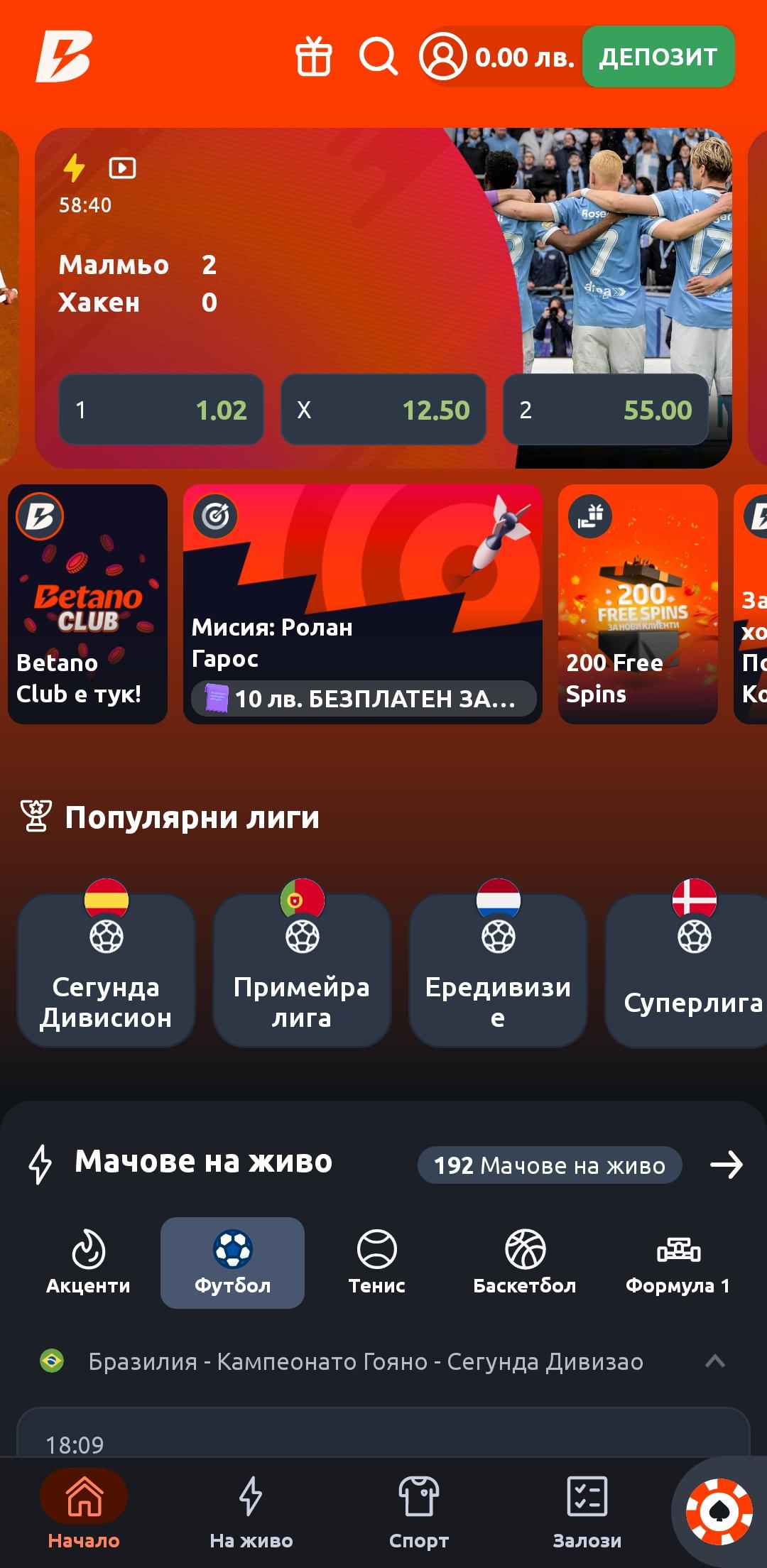767x1568 pixels.
Task: Tap the ДЕПОЗИТ button
Action: tap(658, 57)
